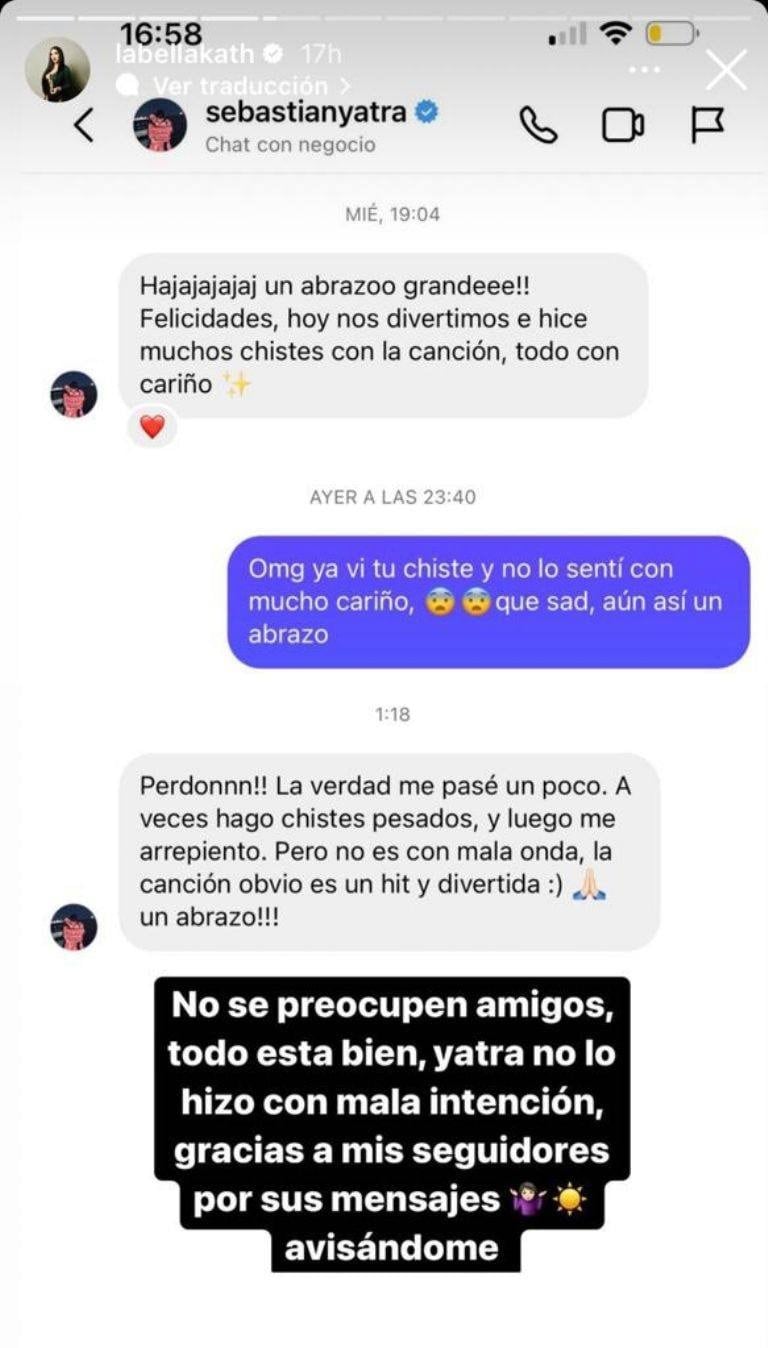Open the labellakath username

coord(184,53)
